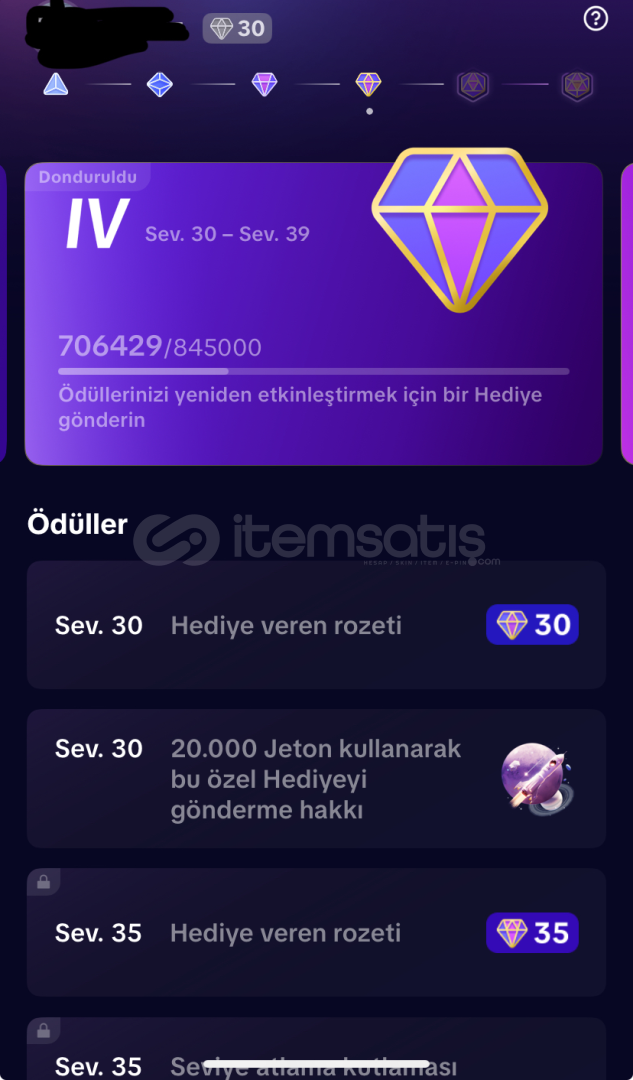Screen dimensions: 633x1080
Task: Open locked Sev. 35 Seviye atlama kutlaması reward
Action: (316, 1048)
